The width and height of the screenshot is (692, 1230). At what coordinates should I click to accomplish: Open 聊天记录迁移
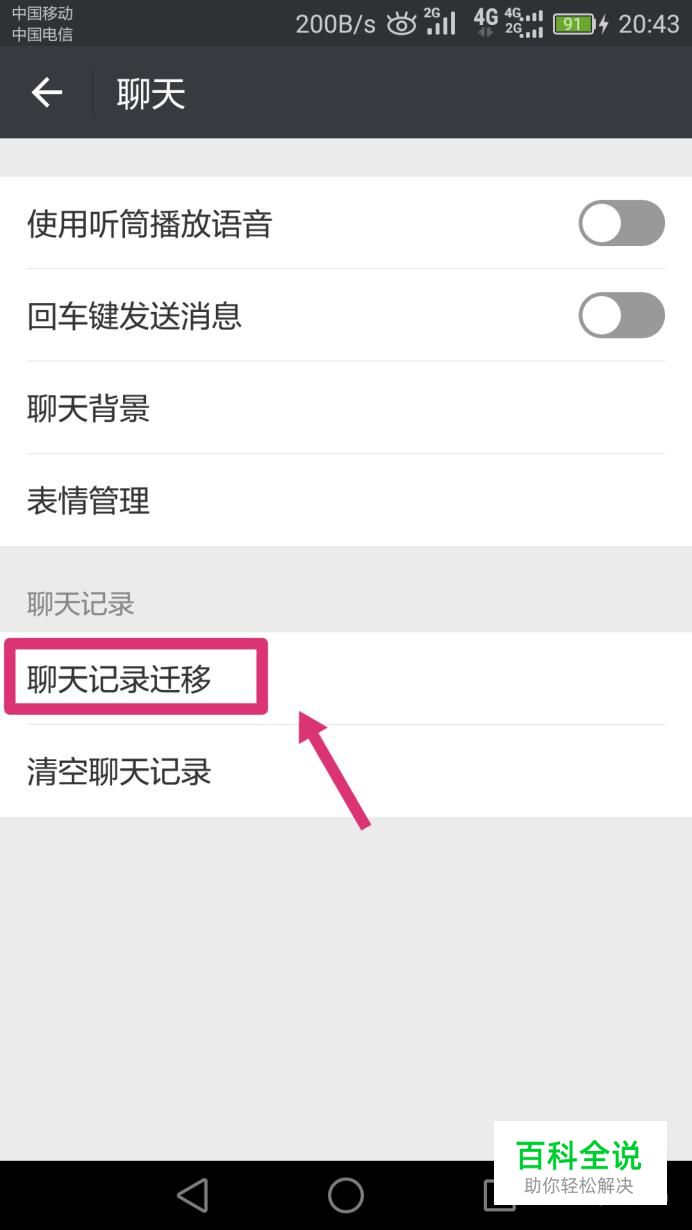click(x=346, y=679)
